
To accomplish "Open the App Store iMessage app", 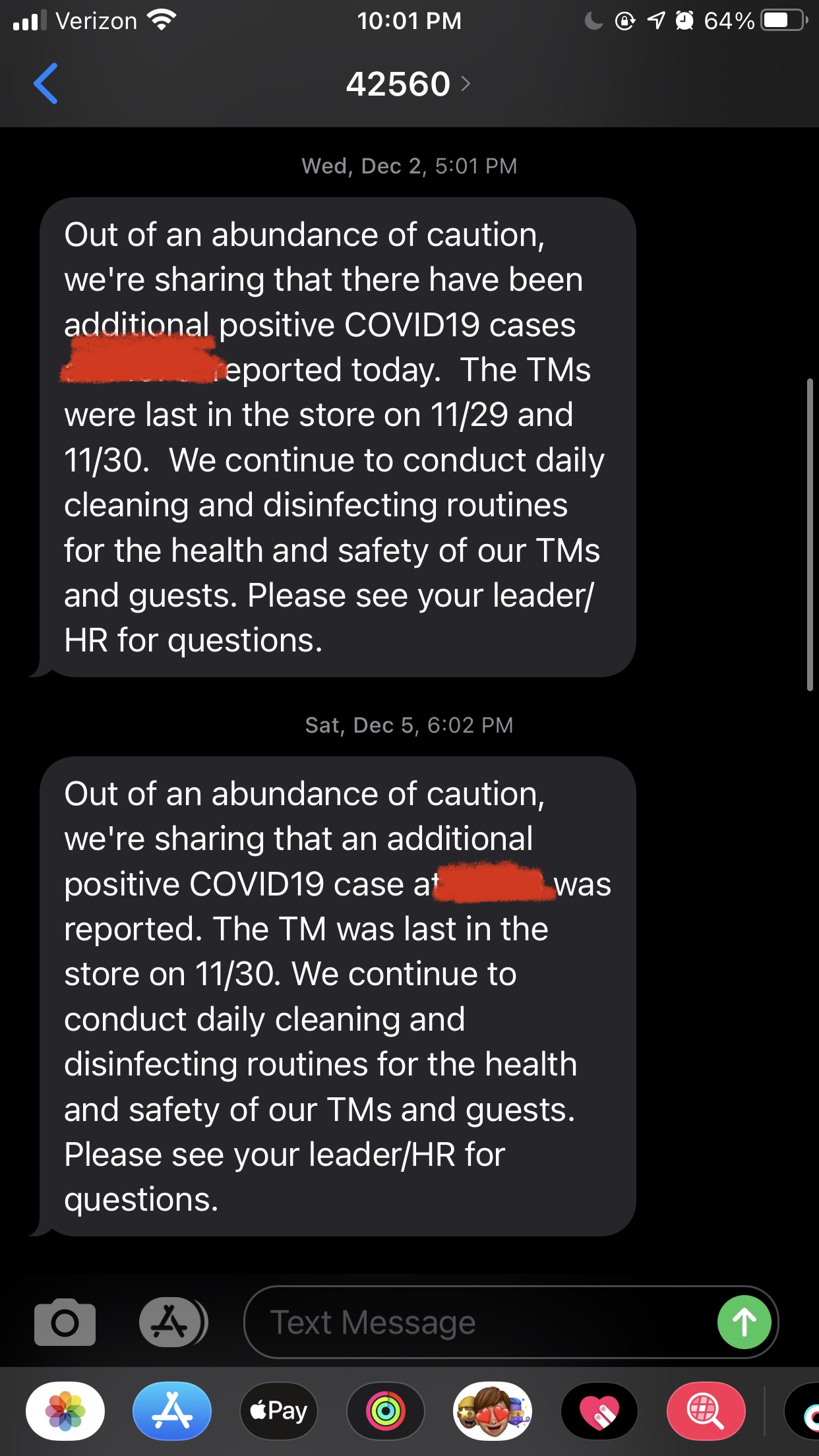I will [172, 1410].
